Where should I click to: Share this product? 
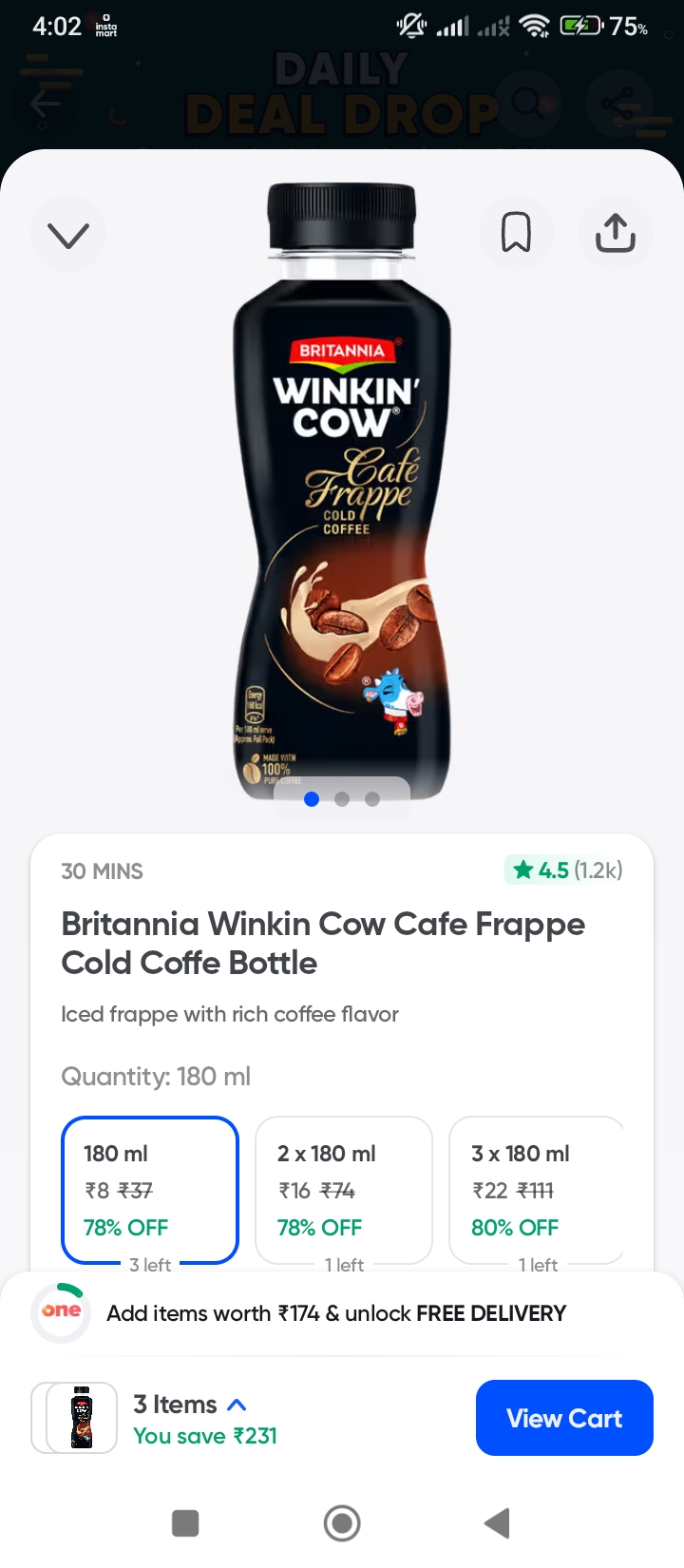click(x=615, y=233)
